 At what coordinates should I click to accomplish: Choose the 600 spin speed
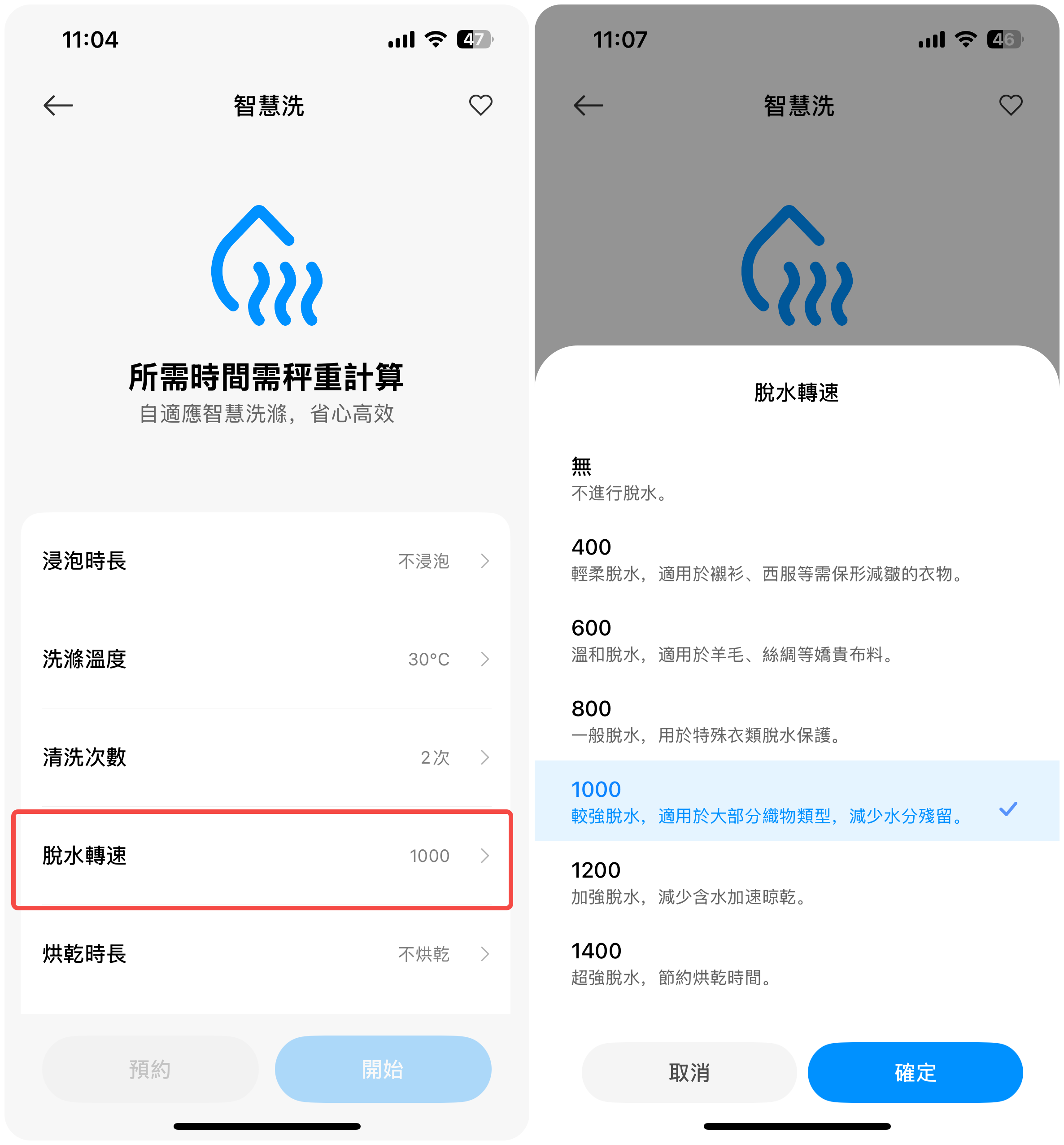pyautogui.click(x=797, y=640)
